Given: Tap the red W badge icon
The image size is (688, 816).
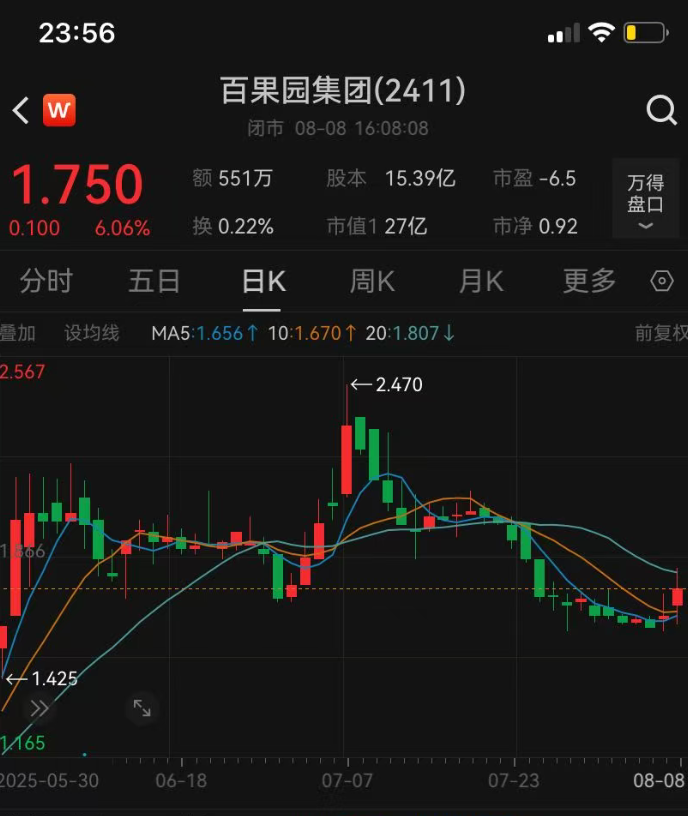Looking at the screenshot, I should pyautogui.click(x=60, y=110).
